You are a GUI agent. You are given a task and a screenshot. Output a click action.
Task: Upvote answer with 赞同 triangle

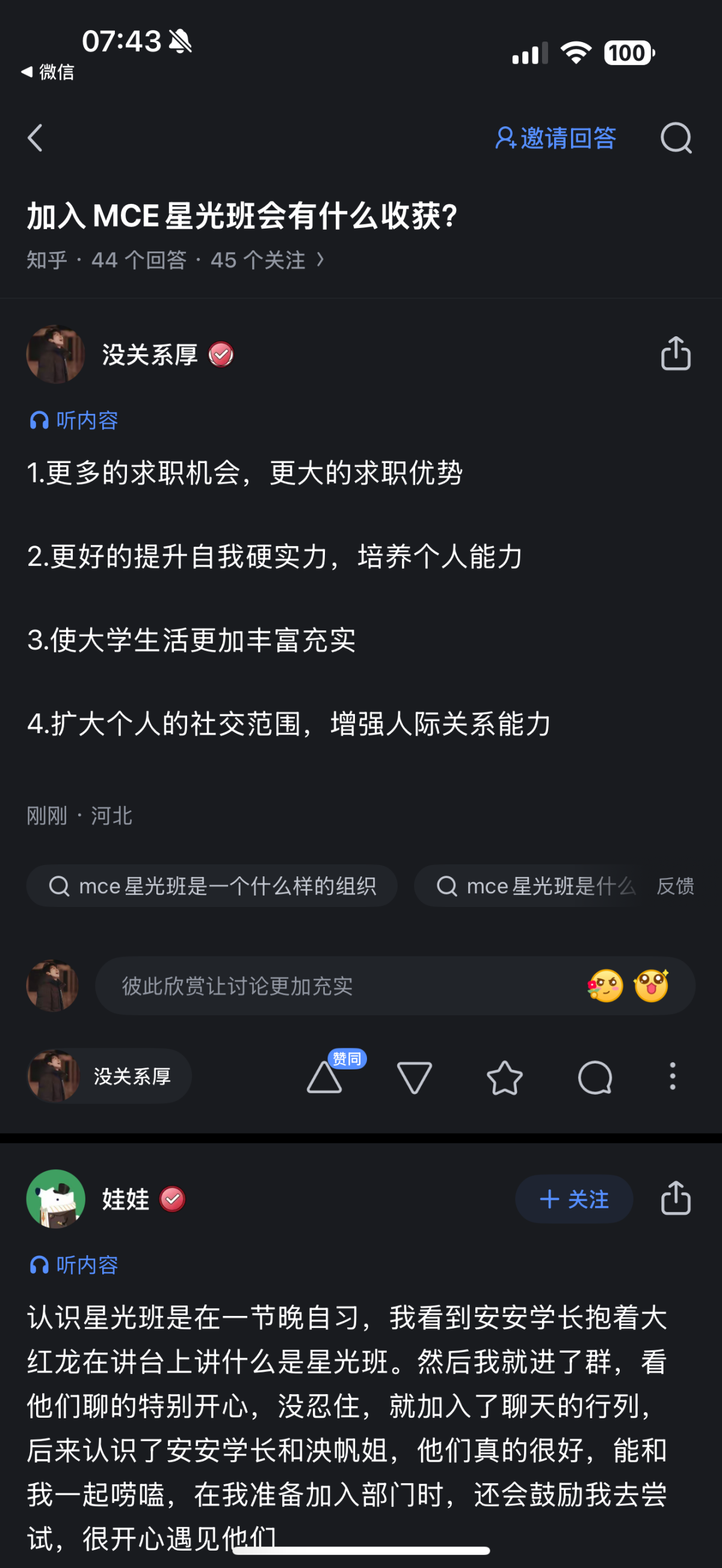click(x=324, y=1077)
